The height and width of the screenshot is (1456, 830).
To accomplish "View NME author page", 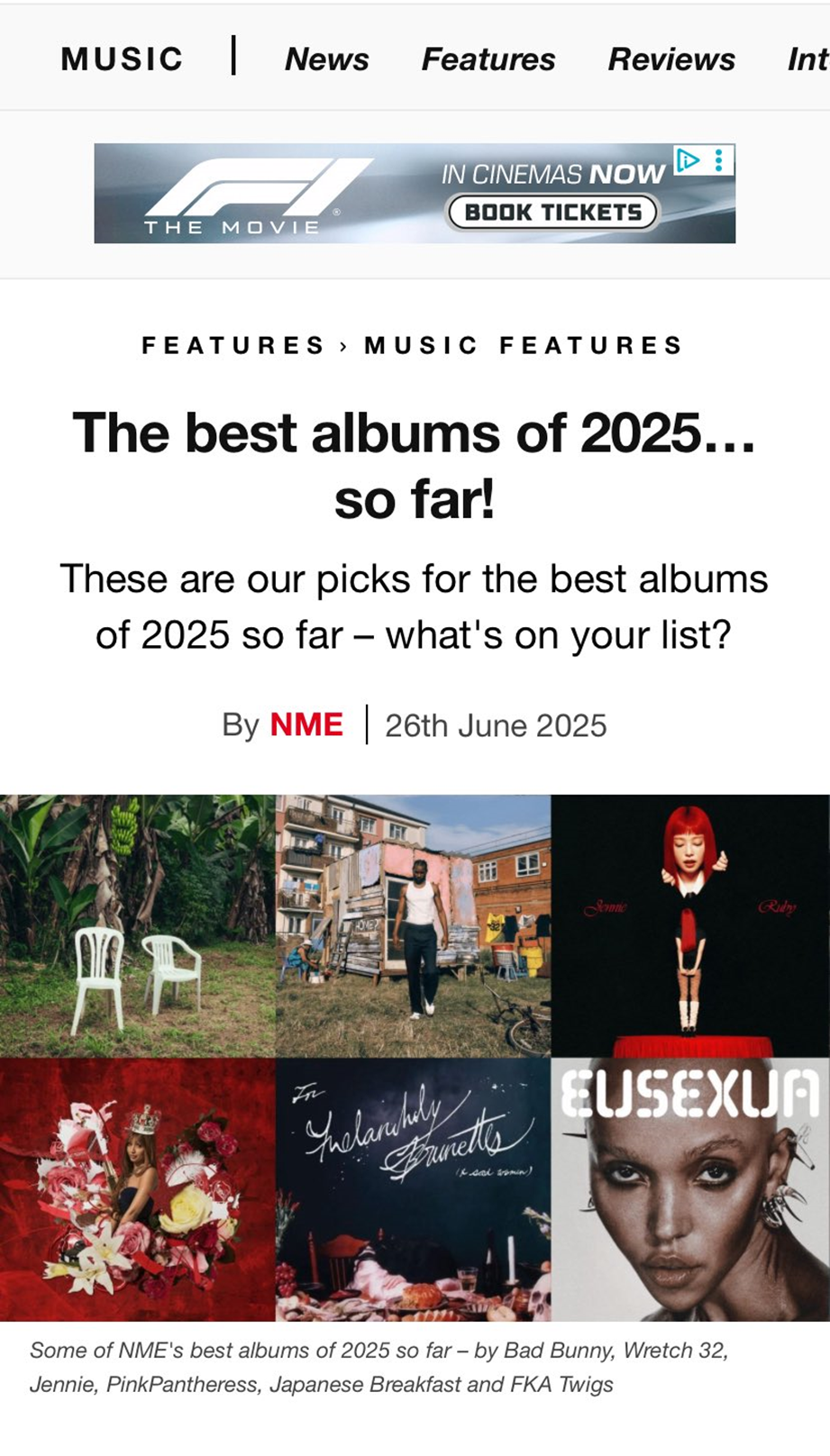I will tap(306, 725).
